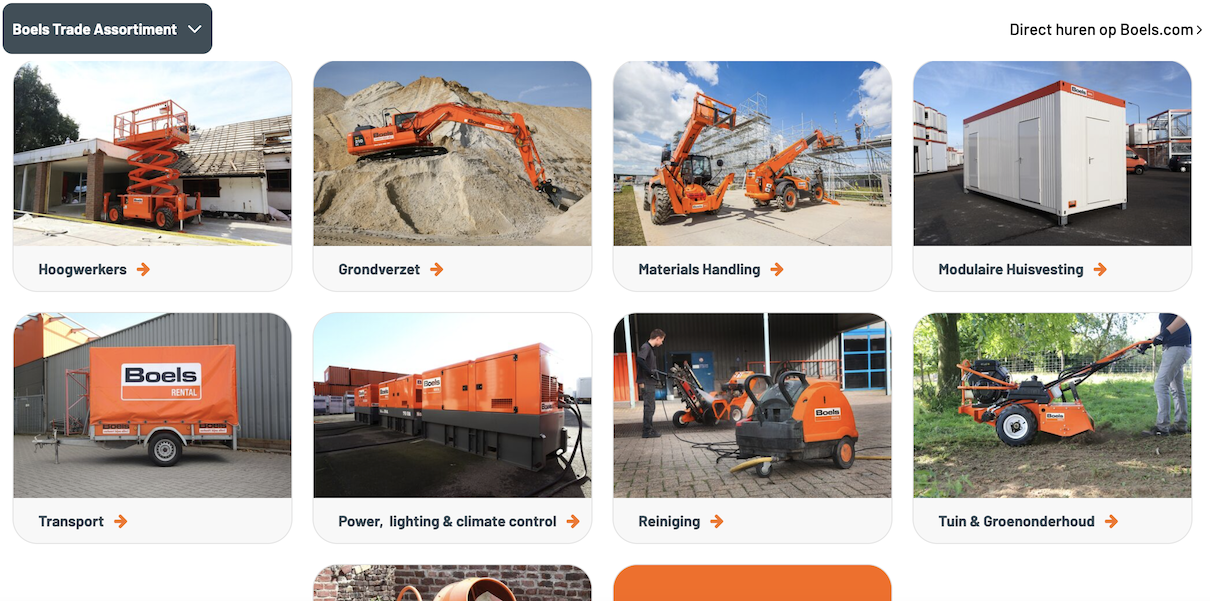
Task: View the Materials Handling category
Action: point(752,175)
